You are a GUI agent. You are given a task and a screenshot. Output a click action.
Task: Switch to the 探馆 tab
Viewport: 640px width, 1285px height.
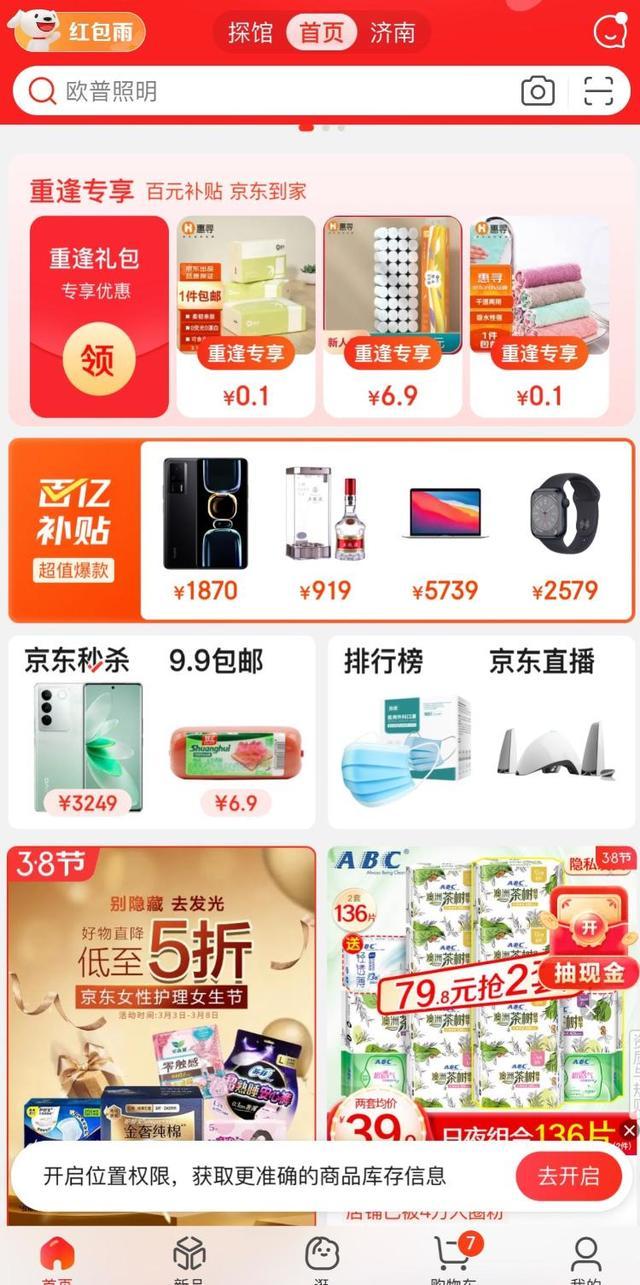(x=250, y=33)
